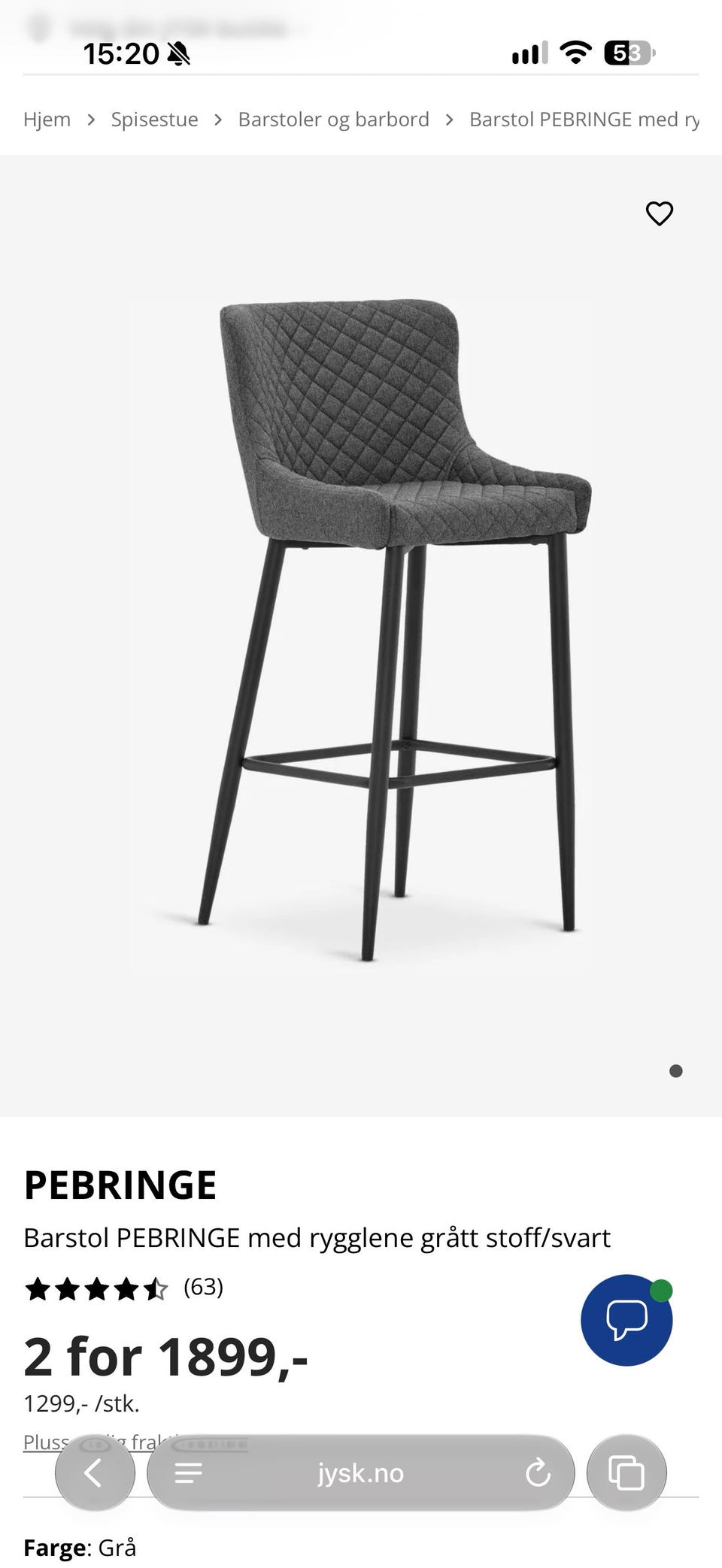722x1568 pixels.
Task: Go to Hjem breadcrumb
Action: click(x=47, y=120)
